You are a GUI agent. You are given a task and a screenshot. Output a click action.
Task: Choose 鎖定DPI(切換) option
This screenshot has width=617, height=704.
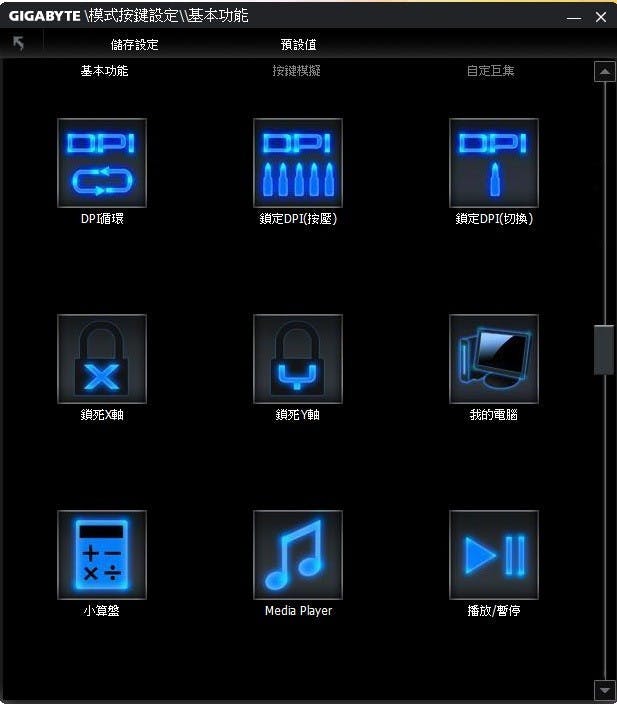coord(494,163)
